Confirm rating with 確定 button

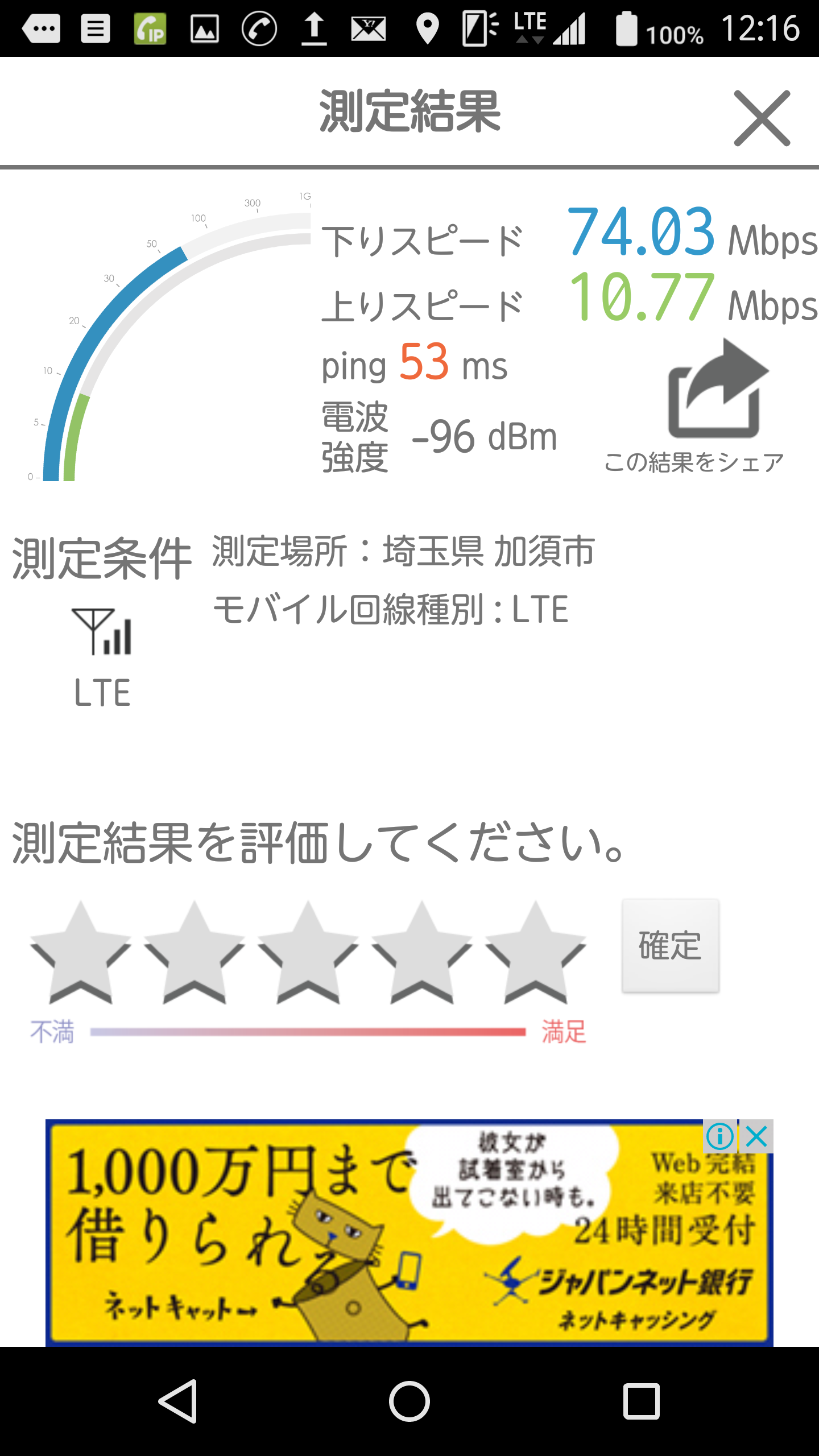coord(670,946)
